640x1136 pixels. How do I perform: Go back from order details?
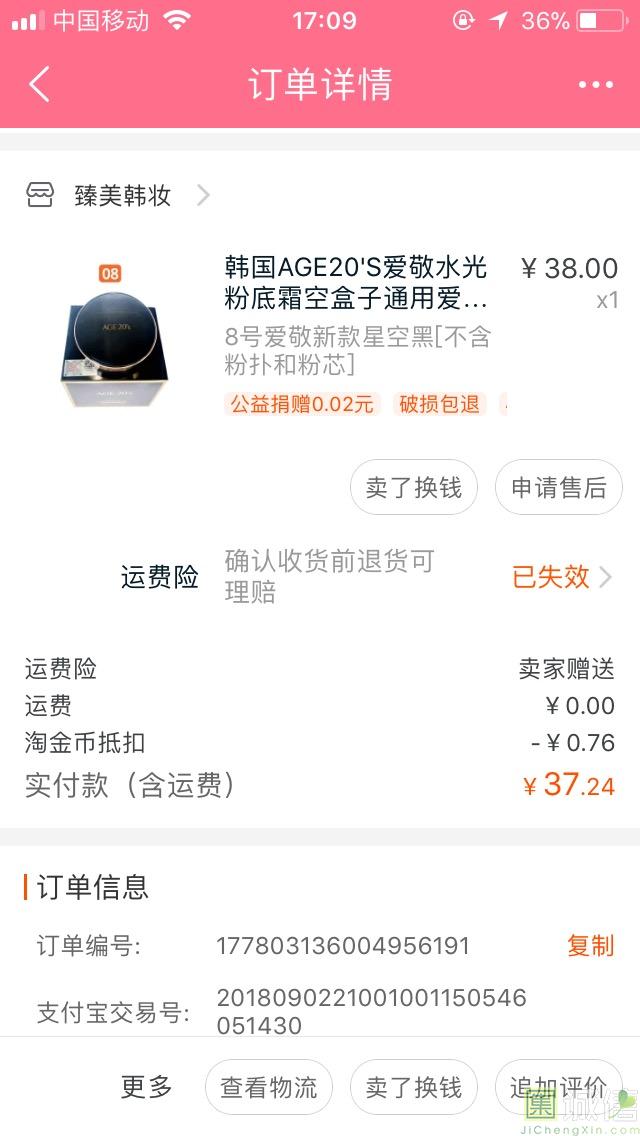tap(40, 85)
